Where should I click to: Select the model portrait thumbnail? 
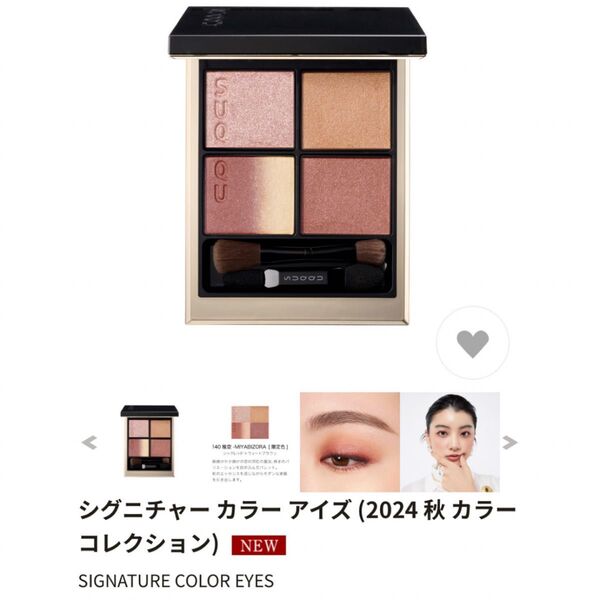[449, 441]
